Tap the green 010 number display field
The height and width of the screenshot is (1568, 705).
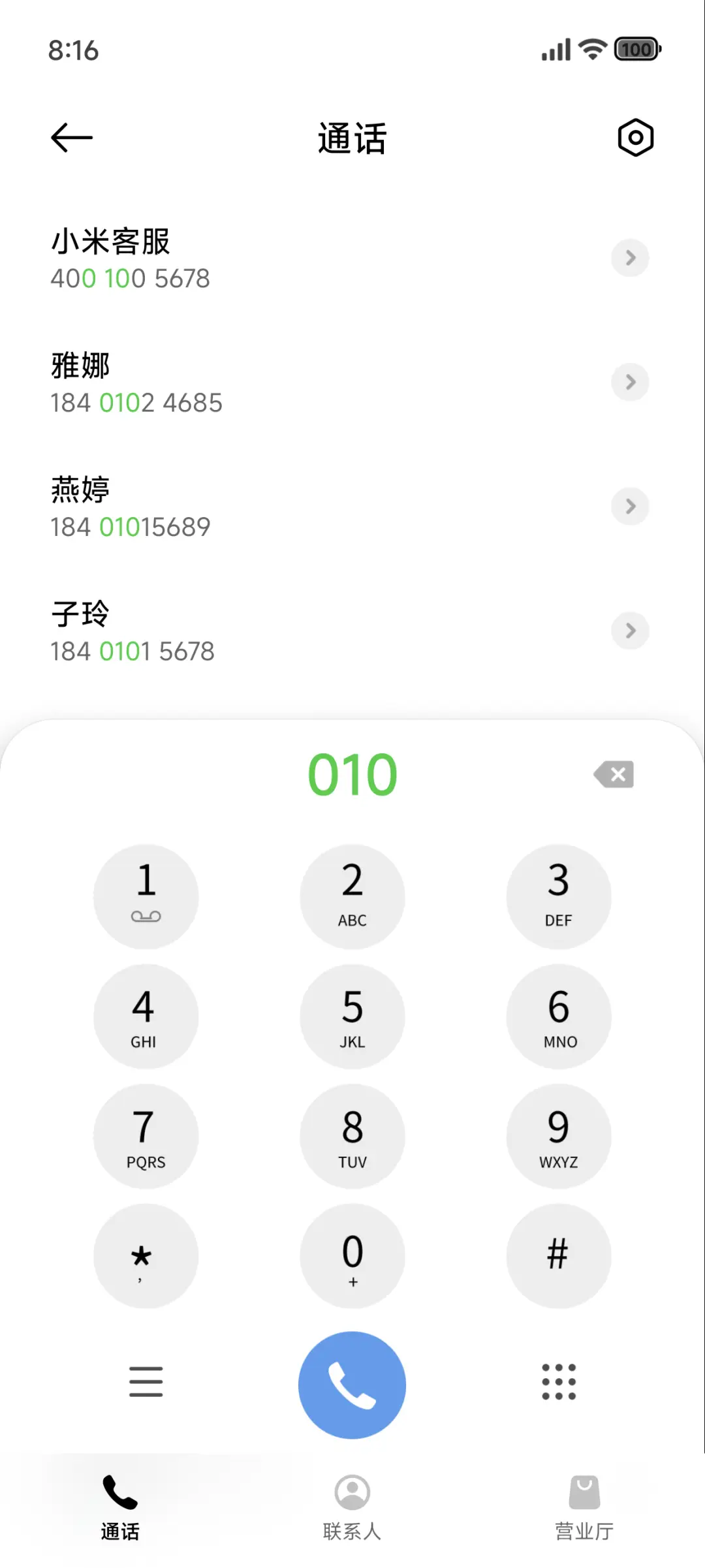(x=352, y=774)
